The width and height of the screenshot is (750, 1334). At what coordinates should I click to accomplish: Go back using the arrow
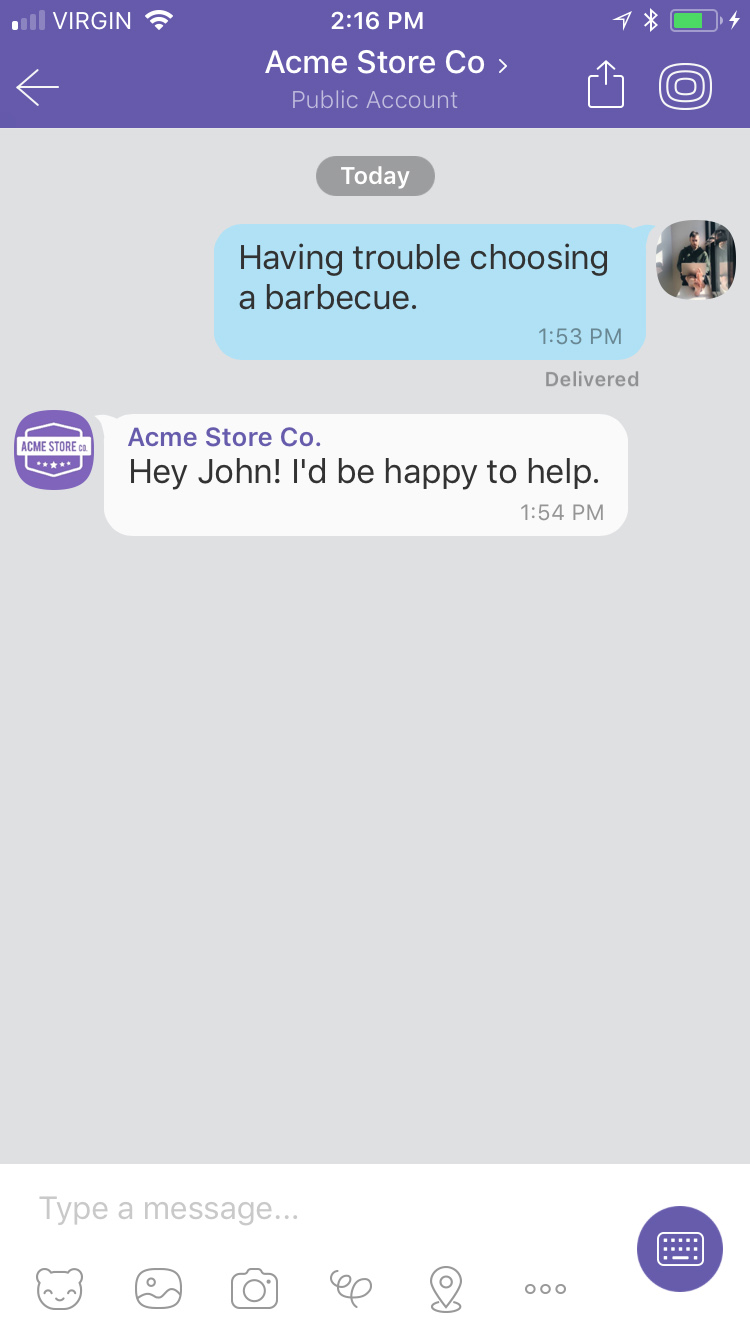coord(38,88)
